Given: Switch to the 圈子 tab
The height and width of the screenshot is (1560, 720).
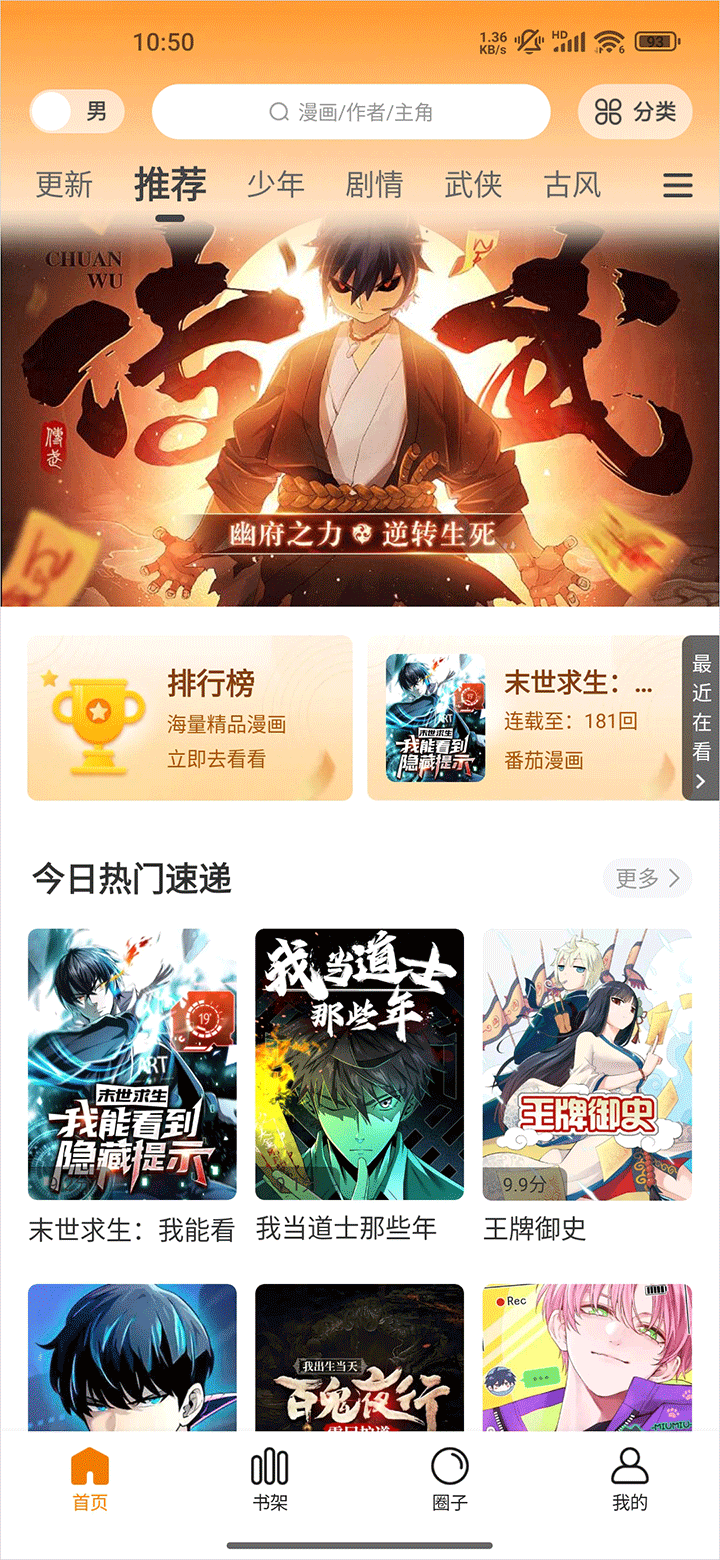Looking at the screenshot, I should click(x=450, y=1480).
